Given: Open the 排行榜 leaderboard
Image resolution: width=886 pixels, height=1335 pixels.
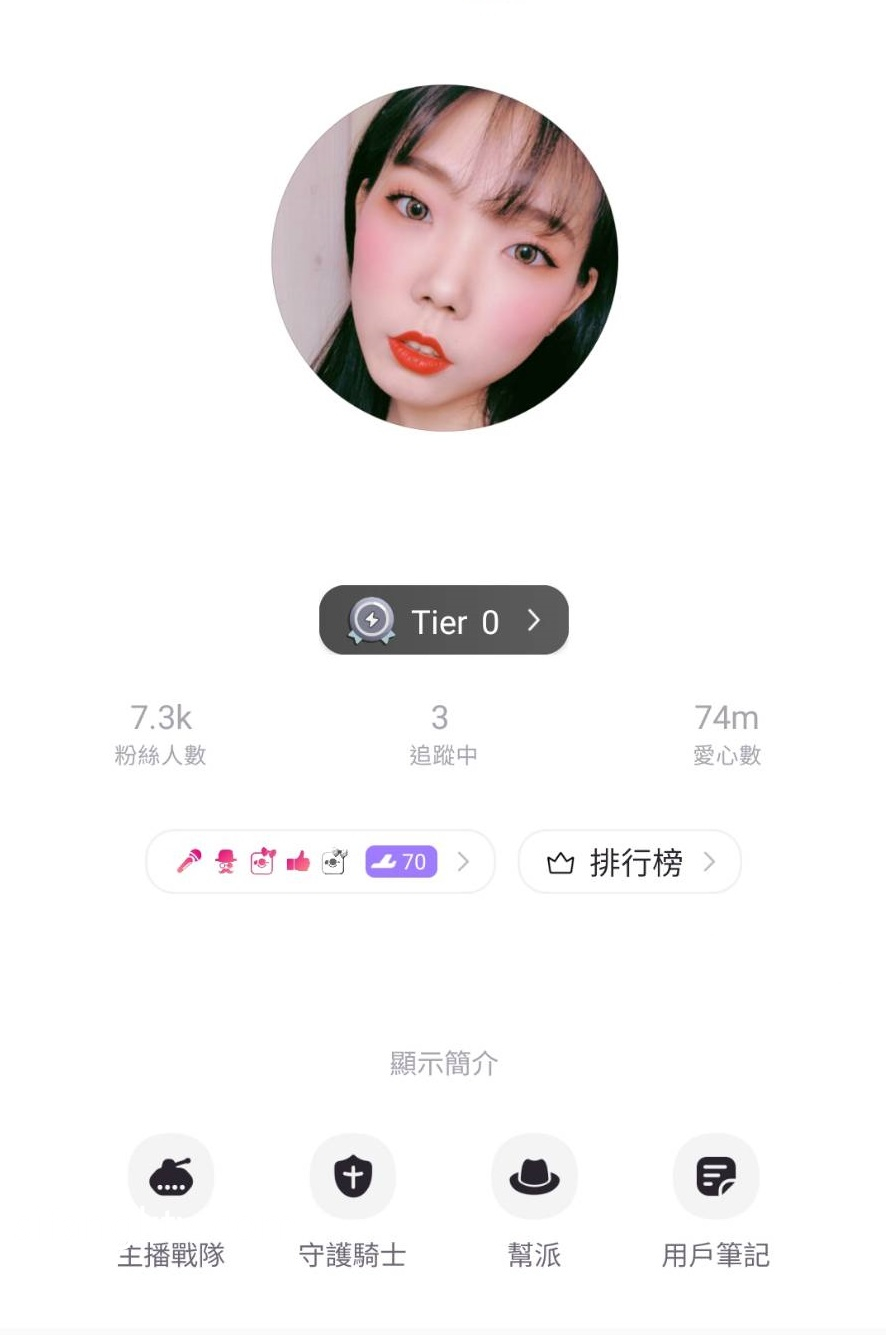Looking at the screenshot, I should pyautogui.click(x=629, y=861).
